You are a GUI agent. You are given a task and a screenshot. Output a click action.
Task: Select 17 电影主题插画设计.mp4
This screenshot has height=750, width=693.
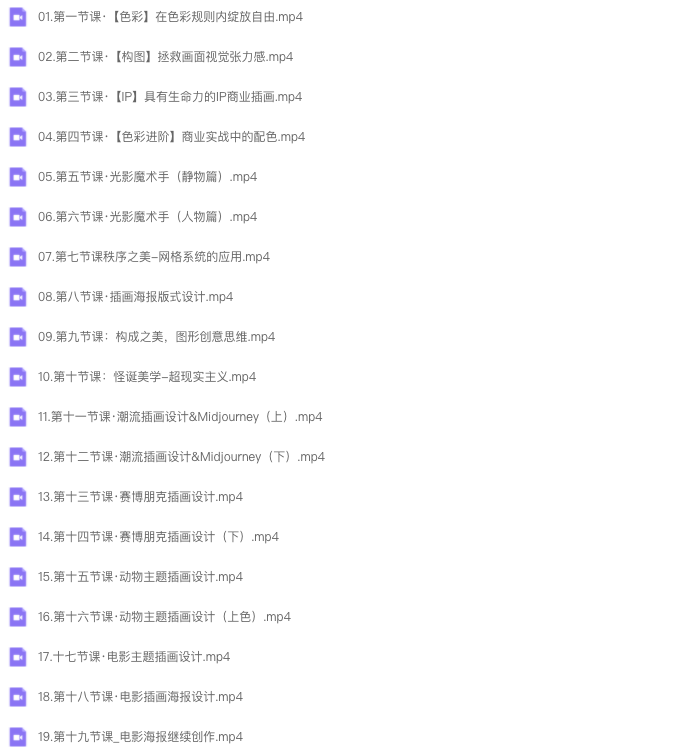[x=134, y=657]
